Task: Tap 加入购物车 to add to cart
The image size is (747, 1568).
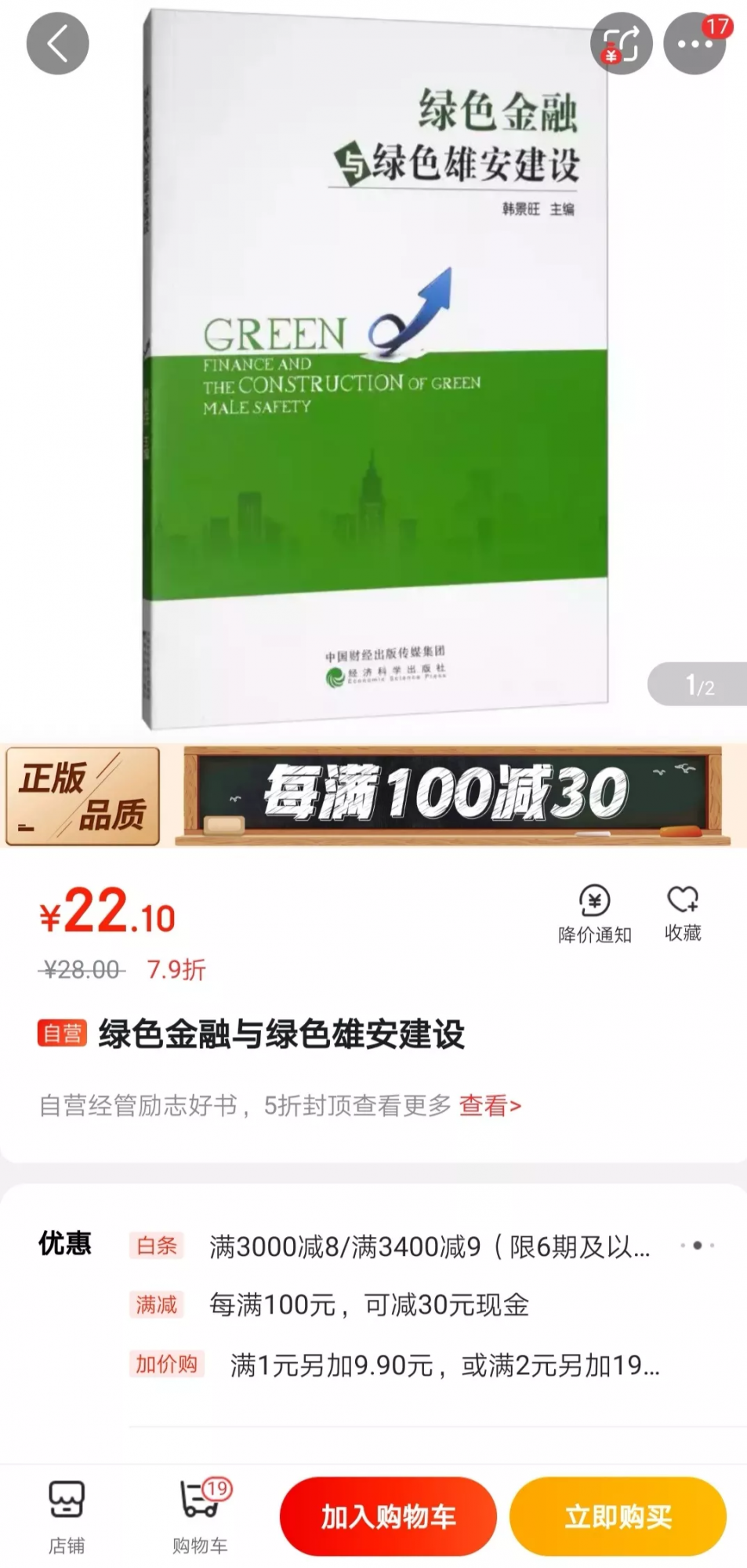Action: coord(388,1517)
